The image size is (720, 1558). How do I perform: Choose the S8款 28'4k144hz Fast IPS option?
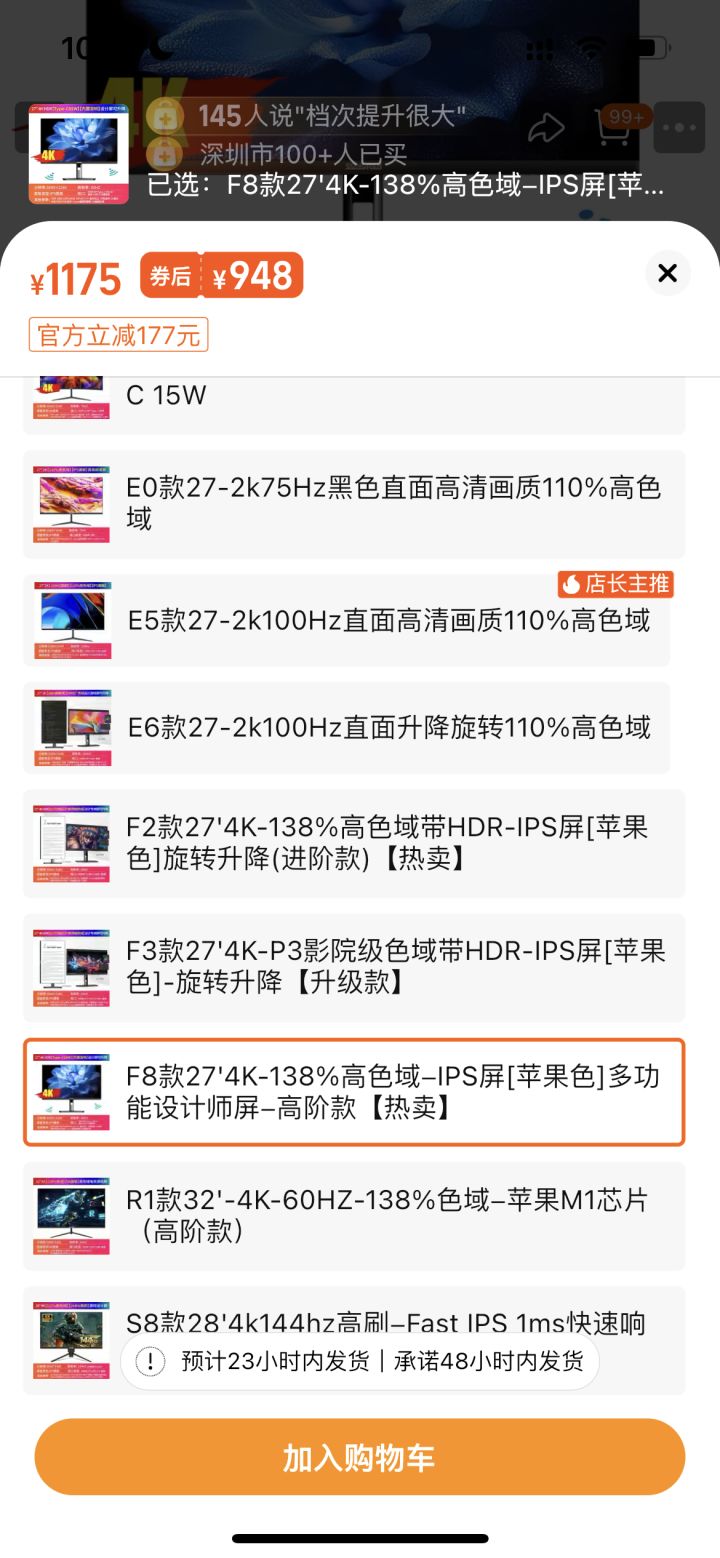(x=354, y=1325)
